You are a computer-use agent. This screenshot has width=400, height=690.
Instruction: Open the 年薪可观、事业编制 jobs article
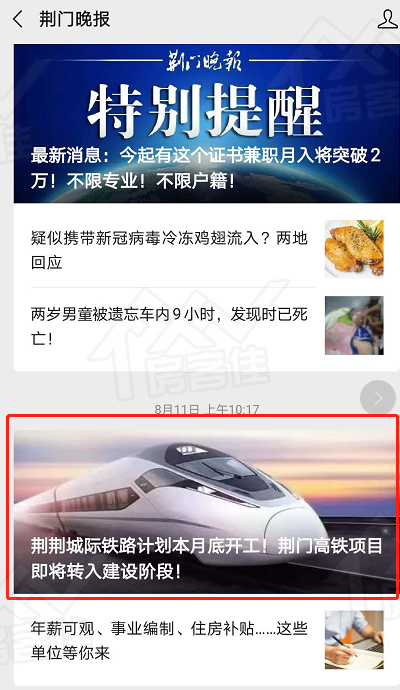(x=207, y=640)
